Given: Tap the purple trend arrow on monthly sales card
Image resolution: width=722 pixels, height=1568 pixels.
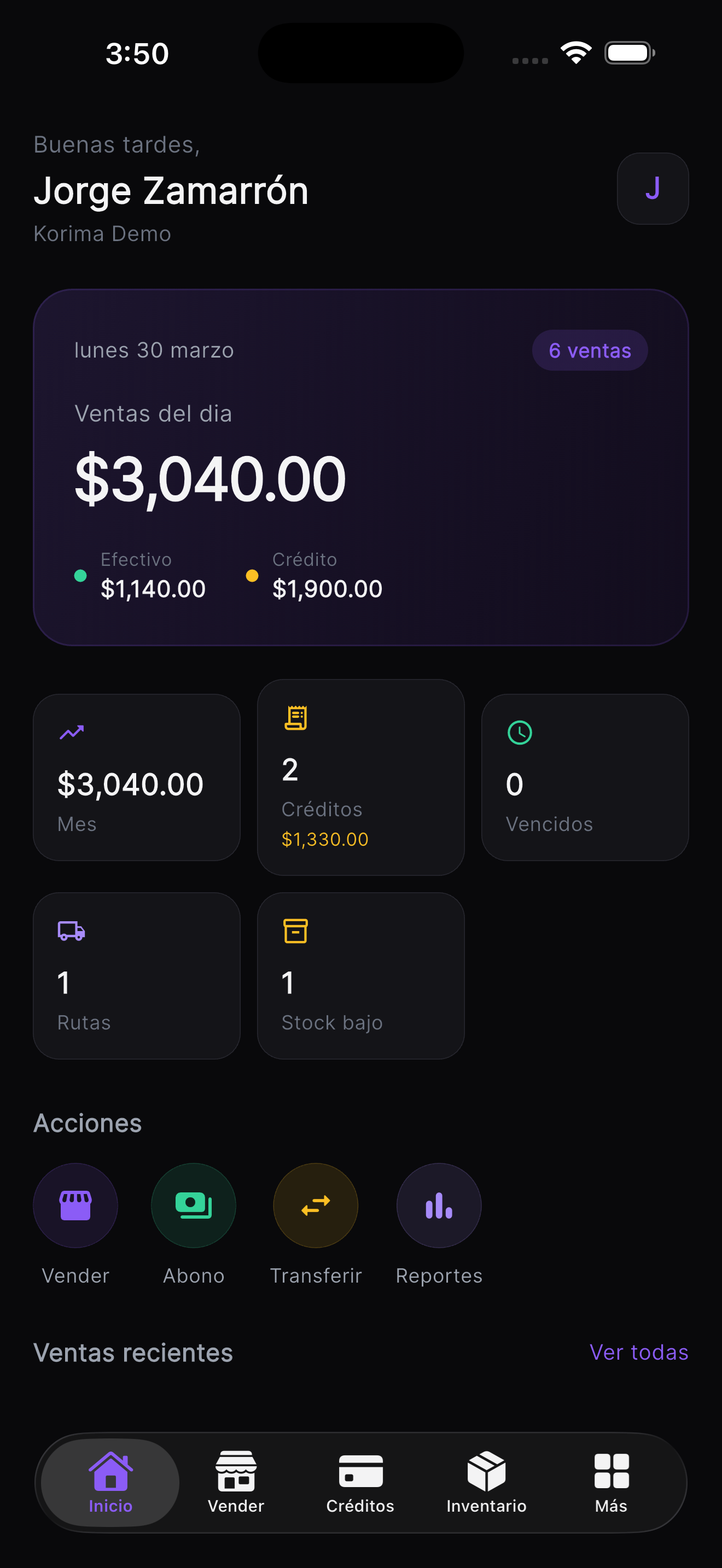Looking at the screenshot, I should click(71, 732).
